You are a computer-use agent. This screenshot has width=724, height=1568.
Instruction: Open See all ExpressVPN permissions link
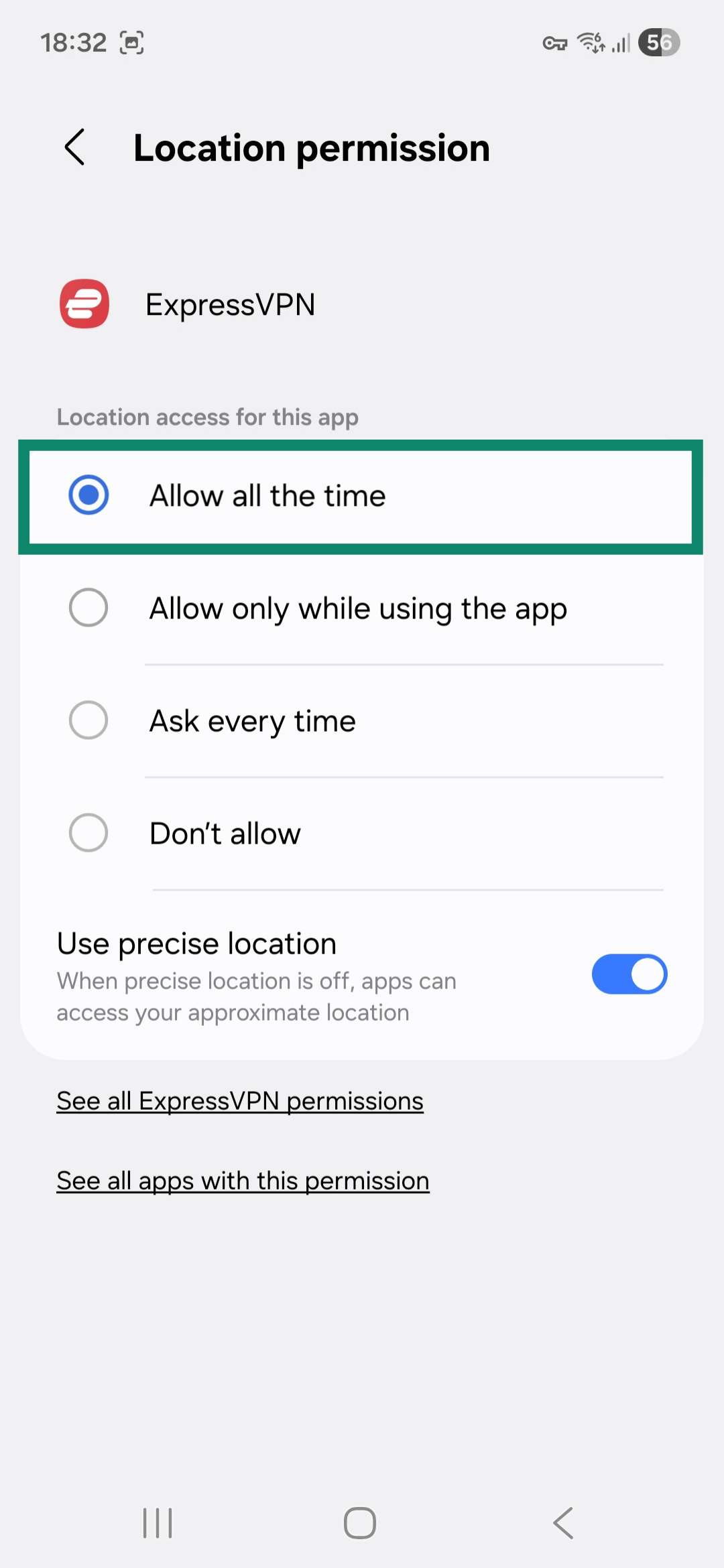coord(240,1101)
